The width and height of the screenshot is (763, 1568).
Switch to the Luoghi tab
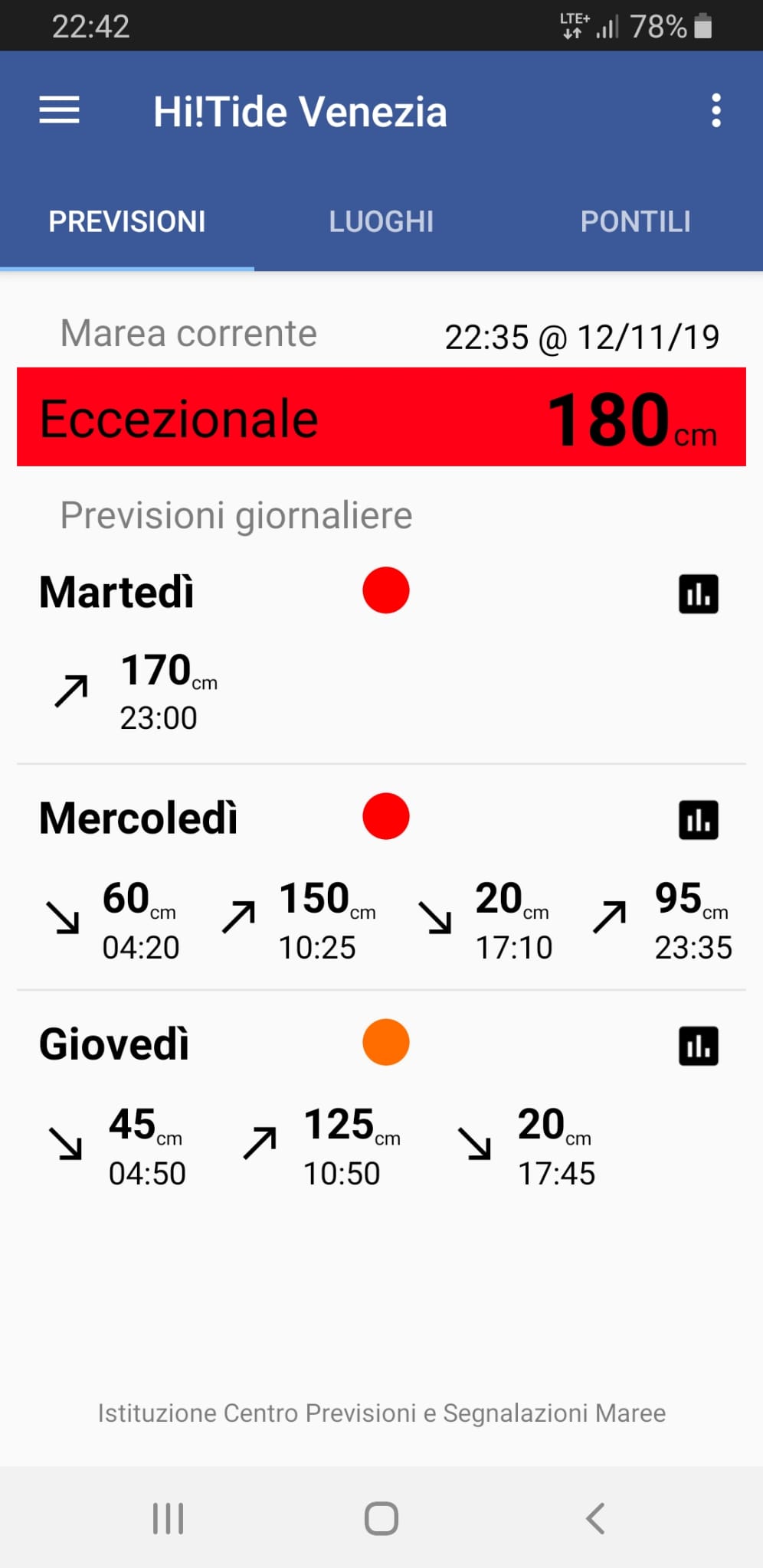click(x=381, y=222)
